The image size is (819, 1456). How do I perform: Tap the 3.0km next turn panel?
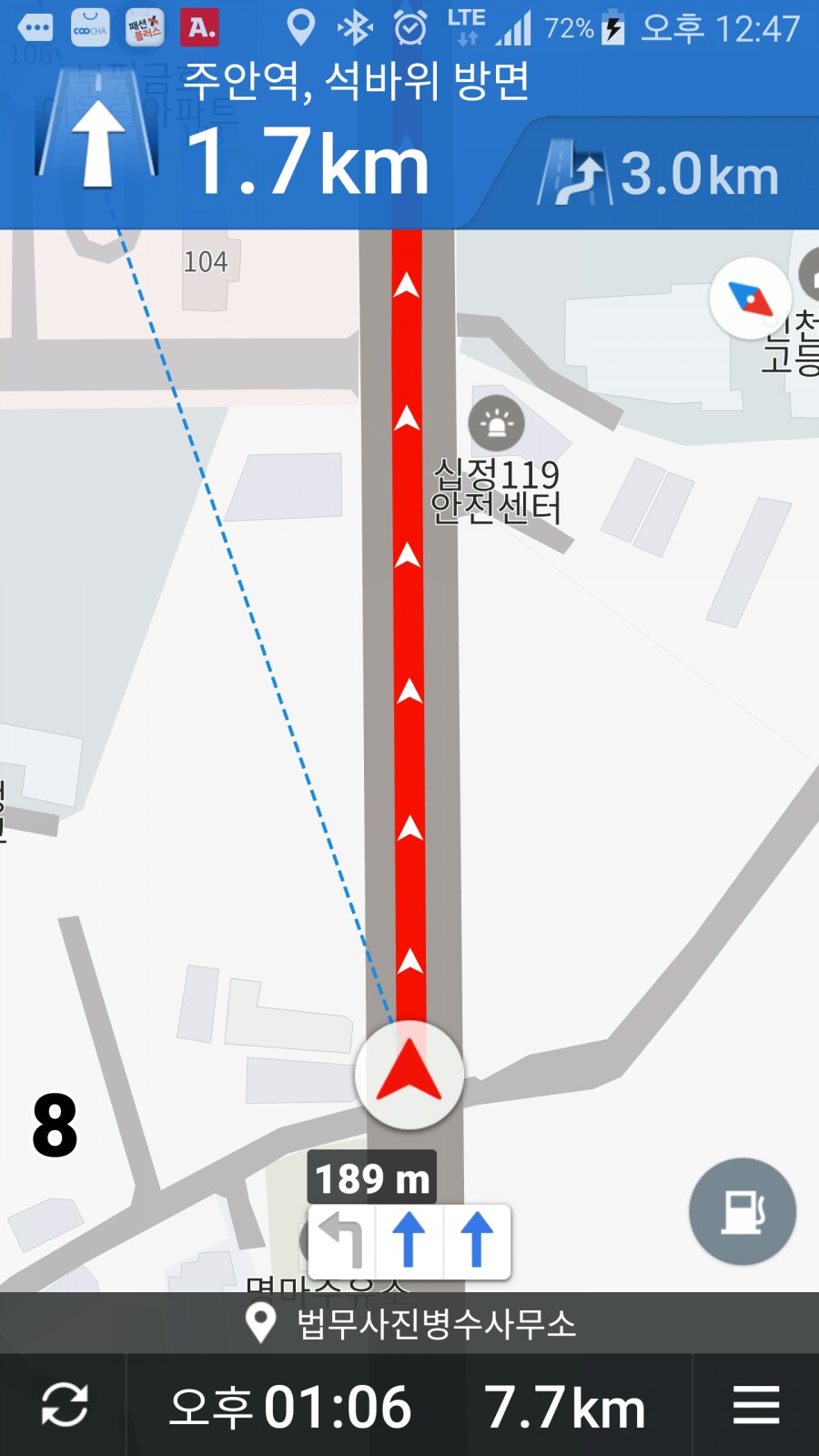[x=660, y=174]
